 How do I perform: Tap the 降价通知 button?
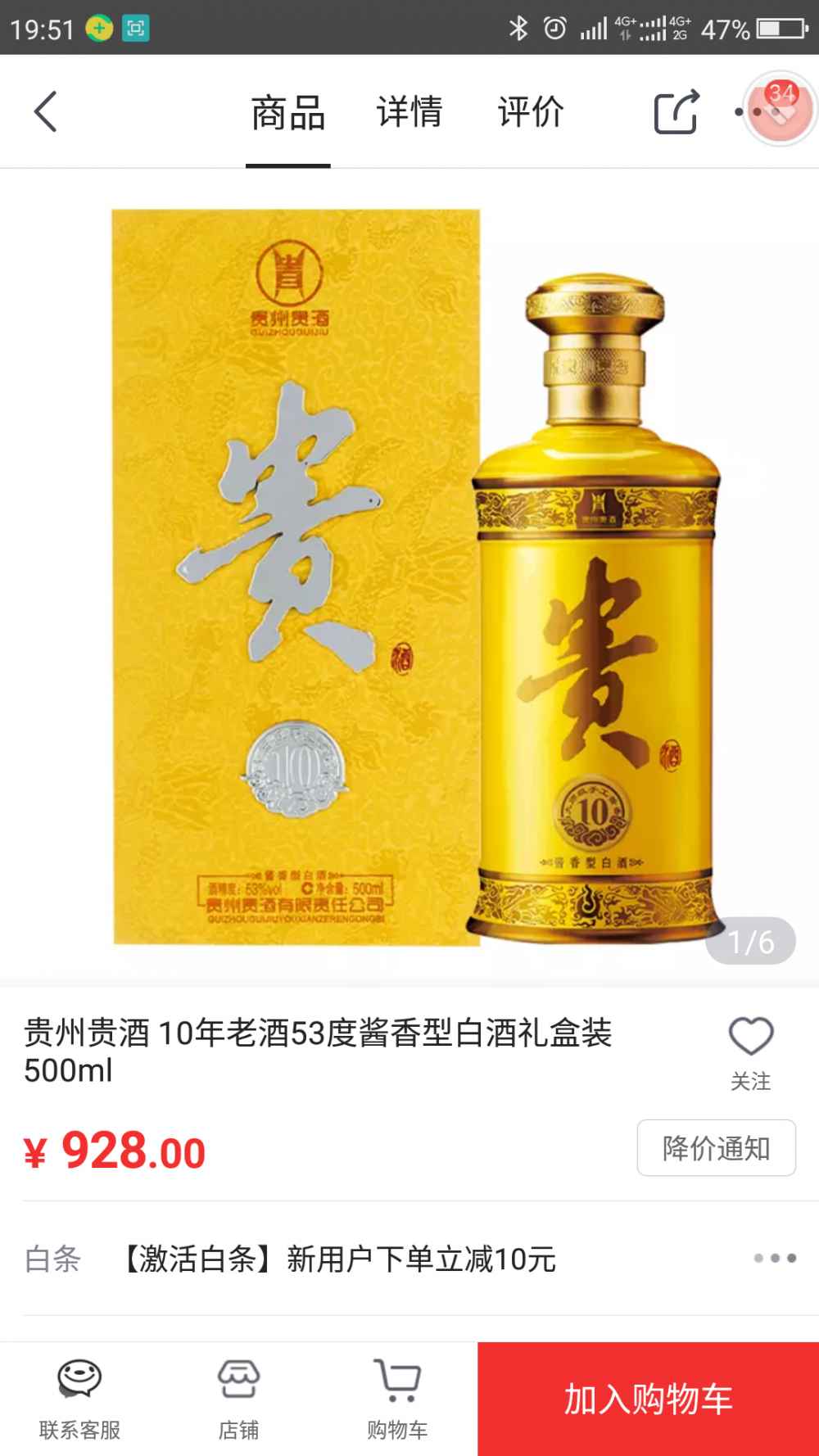tap(716, 1148)
